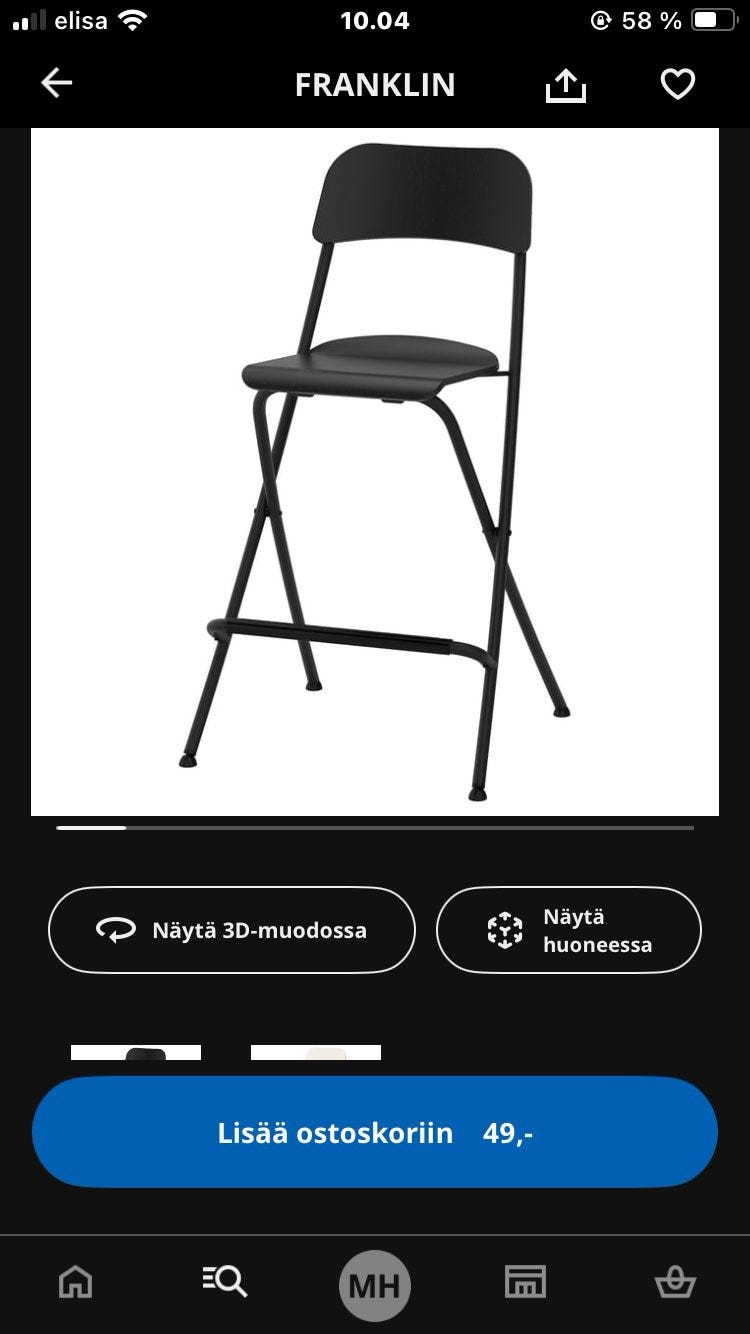Screen dimensions: 750x1334
Task: Go back using the arrow
Action: (x=57, y=84)
